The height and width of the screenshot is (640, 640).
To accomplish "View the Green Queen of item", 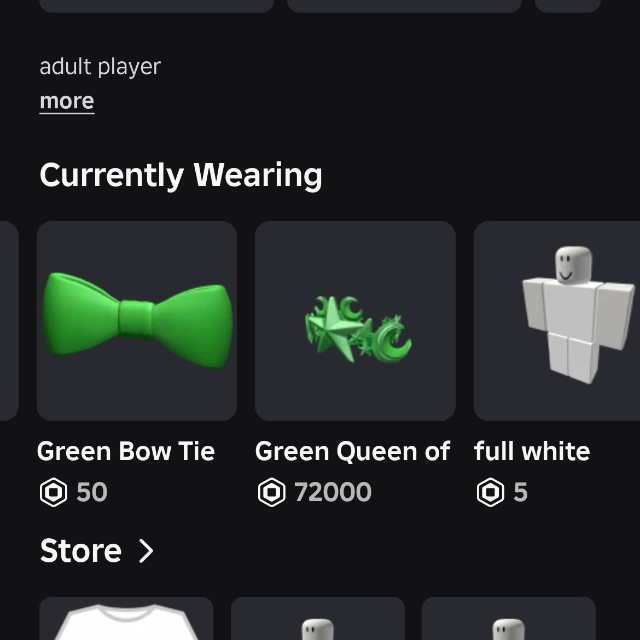I will pyautogui.click(x=355, y=321).
